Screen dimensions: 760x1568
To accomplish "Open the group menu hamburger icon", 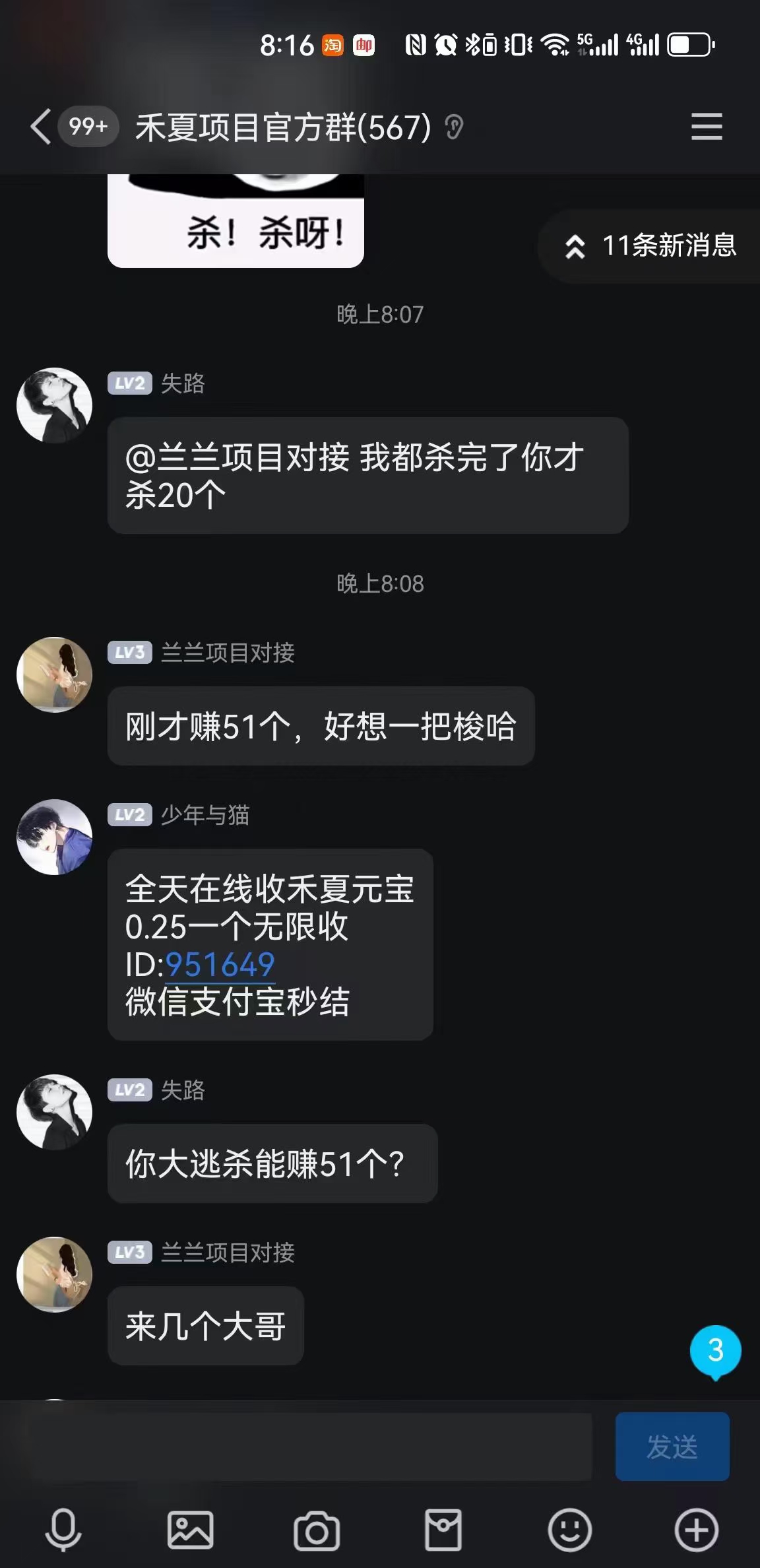I will (x=707, y=127).
